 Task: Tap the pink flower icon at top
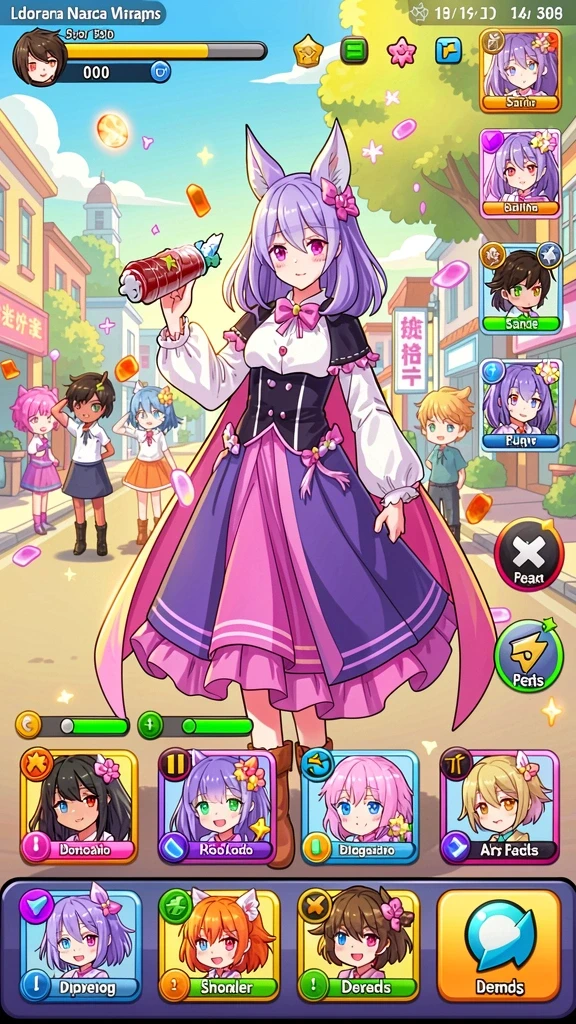(x=402, y=52)
